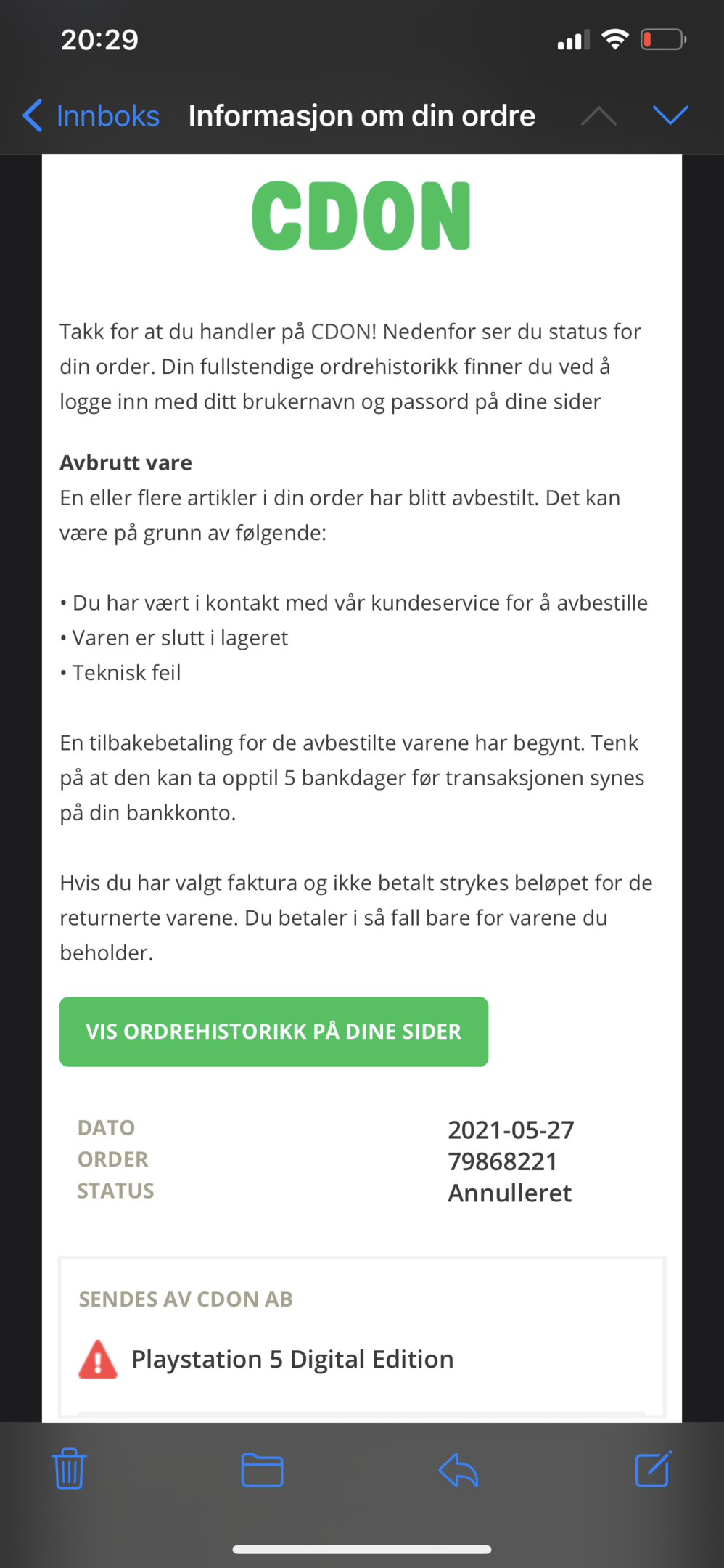Compose a new email

(x=653, y=1469)
